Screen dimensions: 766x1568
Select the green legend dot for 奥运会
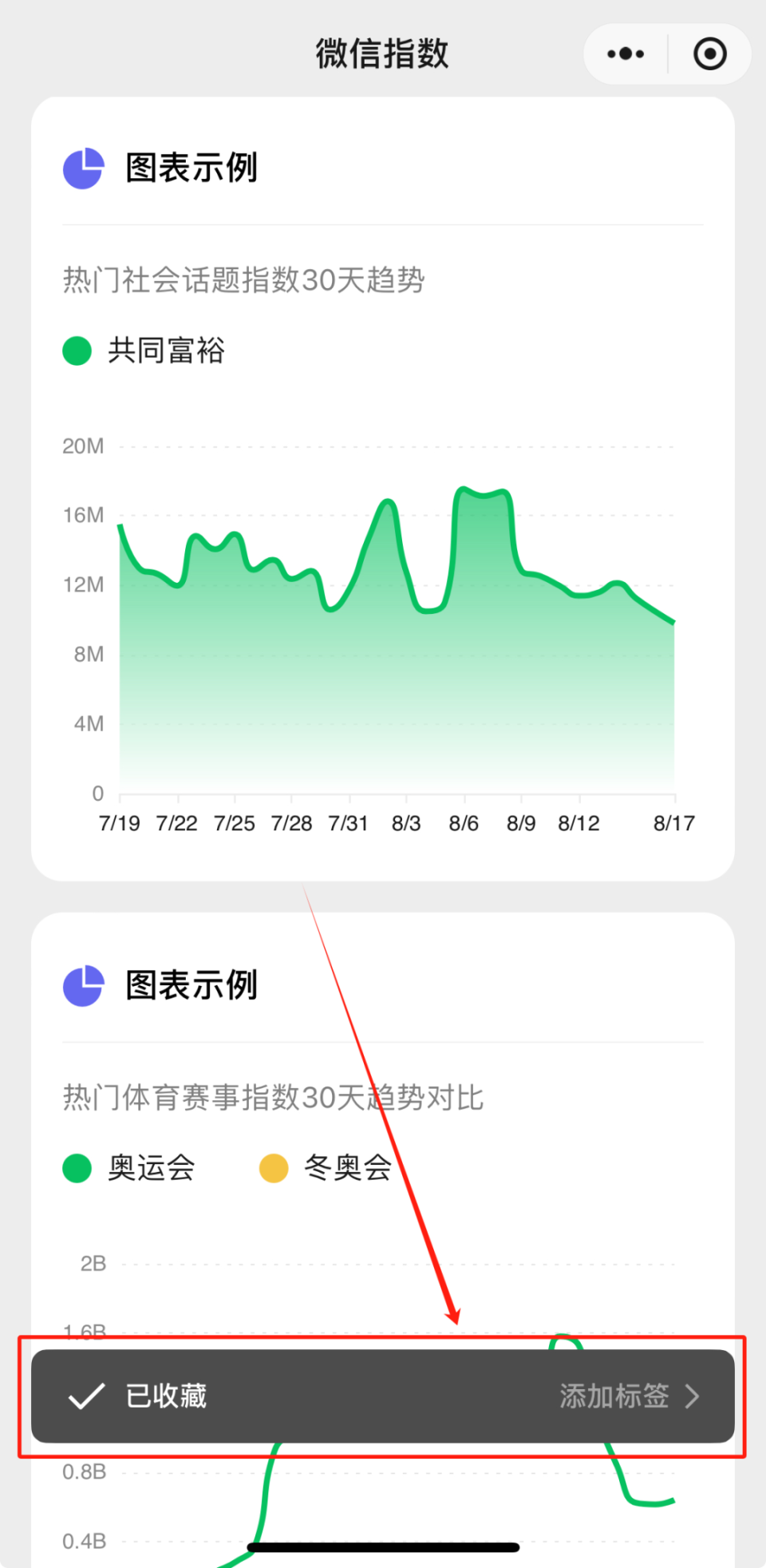76,1167
